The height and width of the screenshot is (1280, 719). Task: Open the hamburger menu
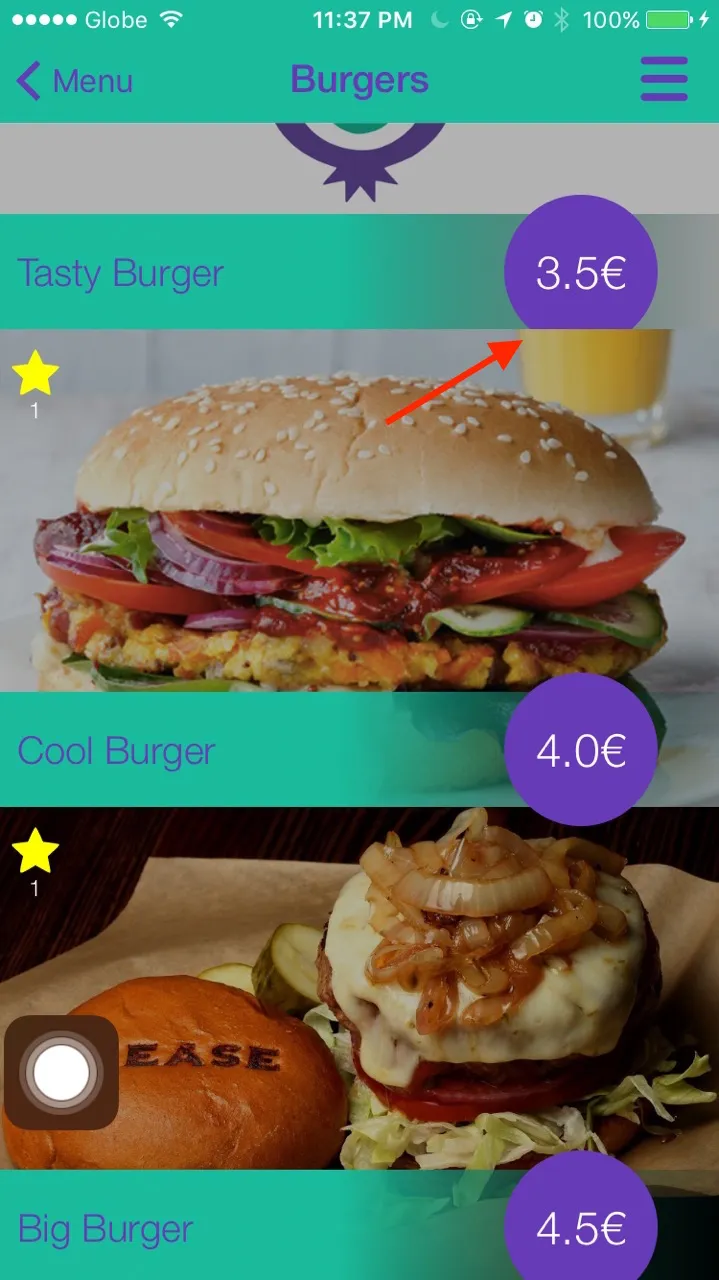664,79
